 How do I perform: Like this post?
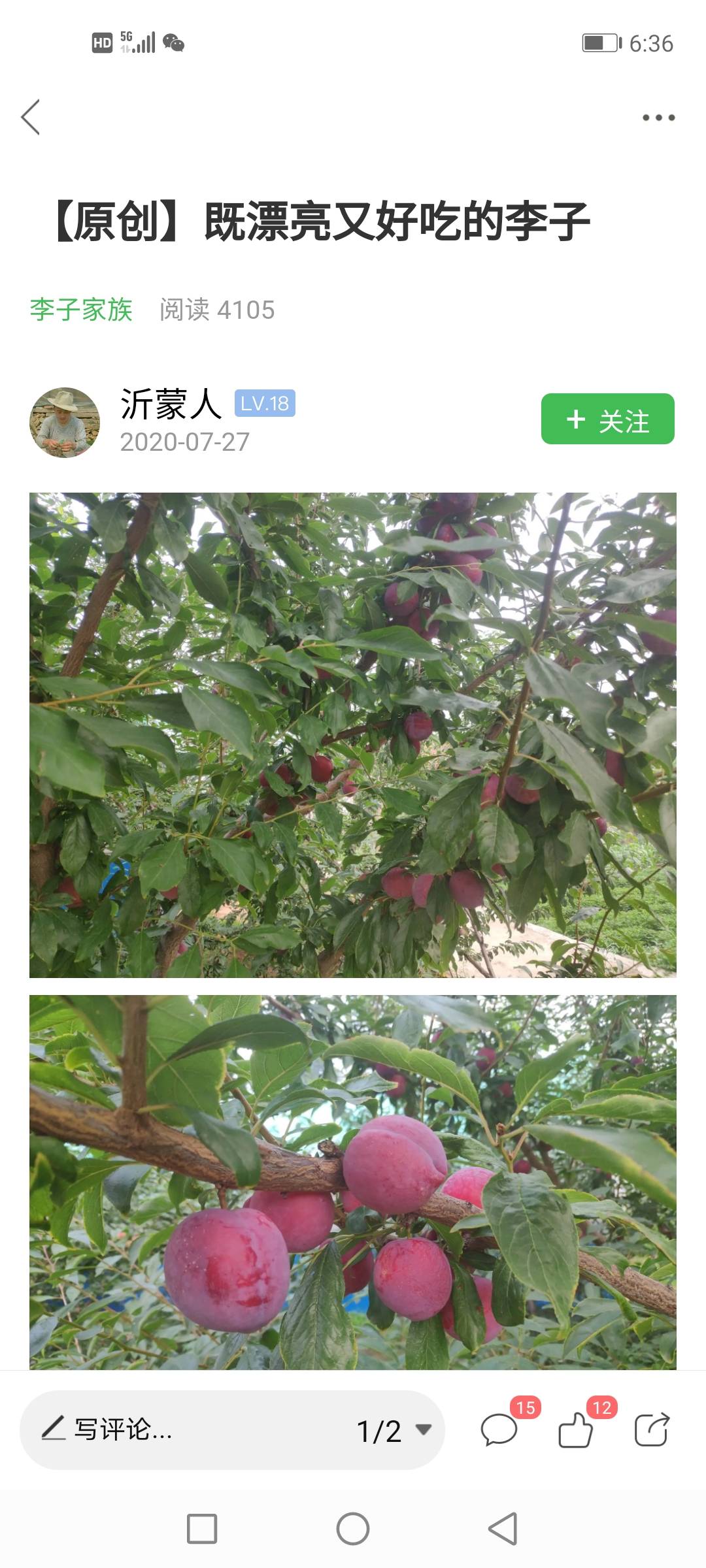tap(576, 1430)
